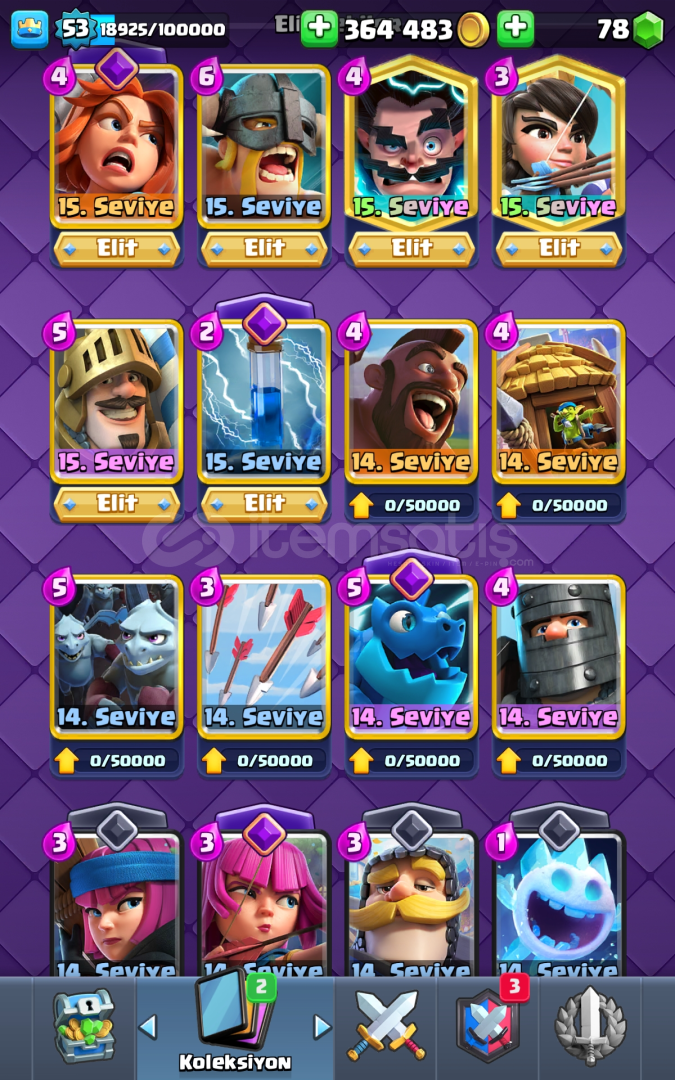Select the Mega Knight card
This screenshot has height=1080, width=675.
click(559, 656)
